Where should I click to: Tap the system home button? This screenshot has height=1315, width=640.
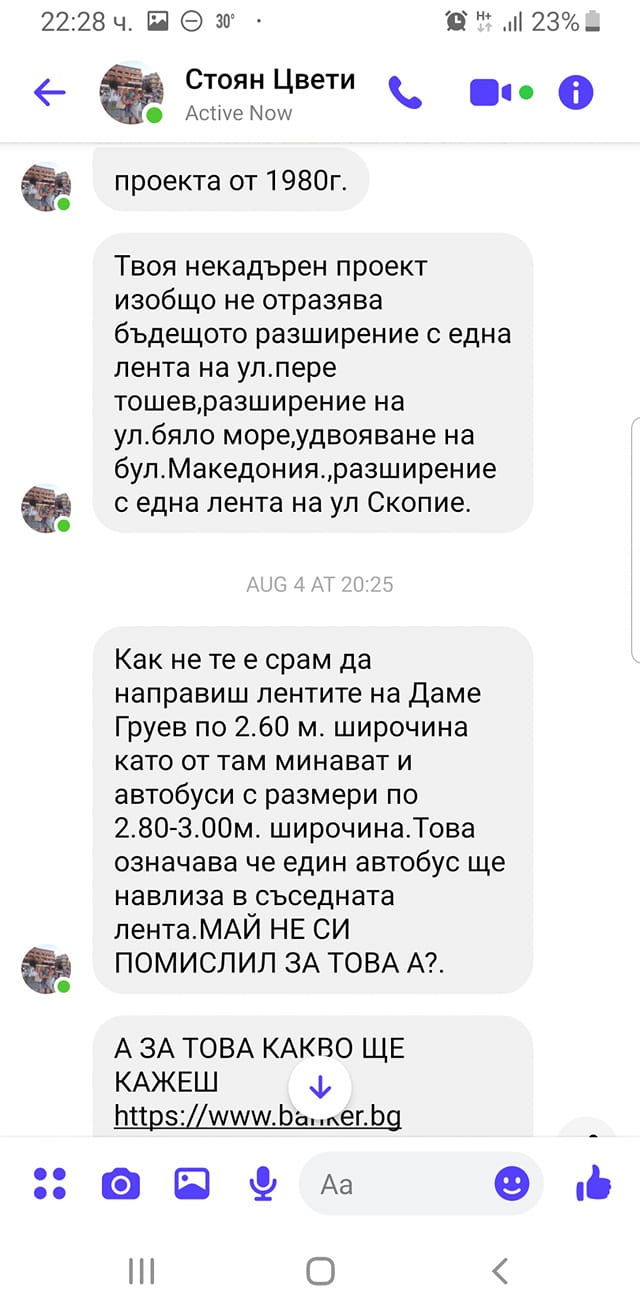tap(320, 1271)
